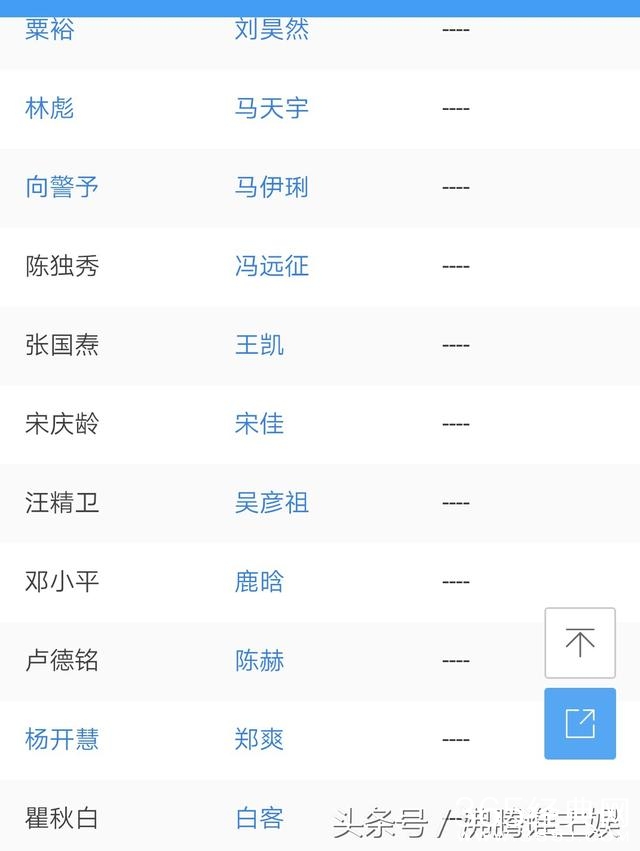The height and width of the screenshot is (851, 640).
Task: Open actor link 王凯
Action: click(x=259, y=345)
